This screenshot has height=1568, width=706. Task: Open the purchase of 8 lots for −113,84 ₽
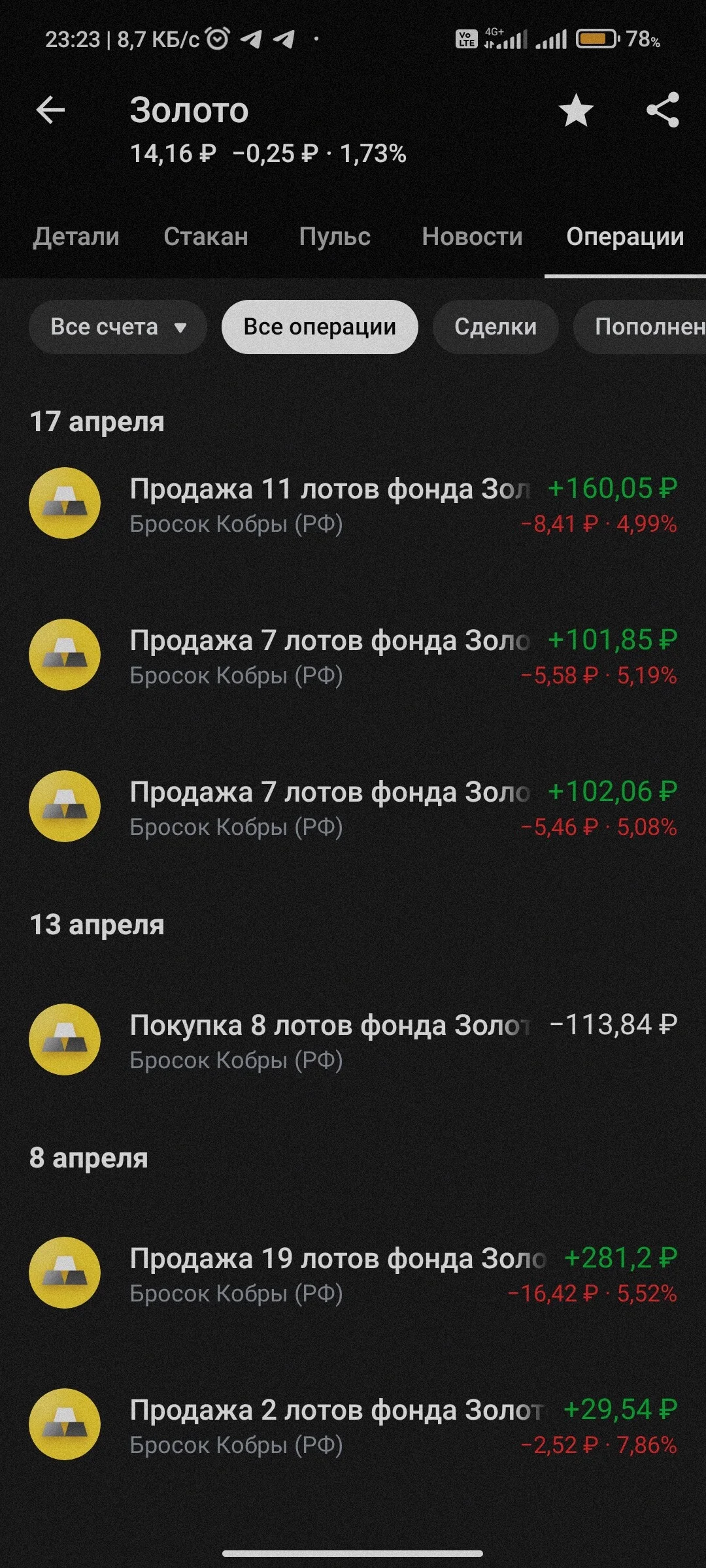tap(353, 1040)
